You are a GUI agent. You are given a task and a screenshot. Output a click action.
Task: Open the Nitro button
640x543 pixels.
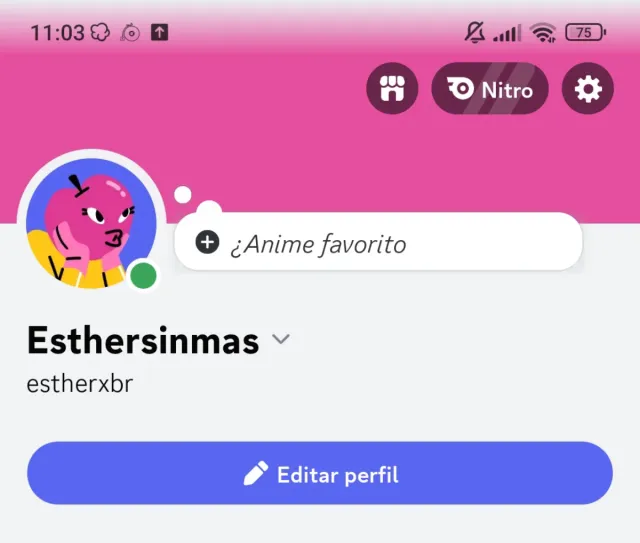pyautogui.click(x=490, y=90)
